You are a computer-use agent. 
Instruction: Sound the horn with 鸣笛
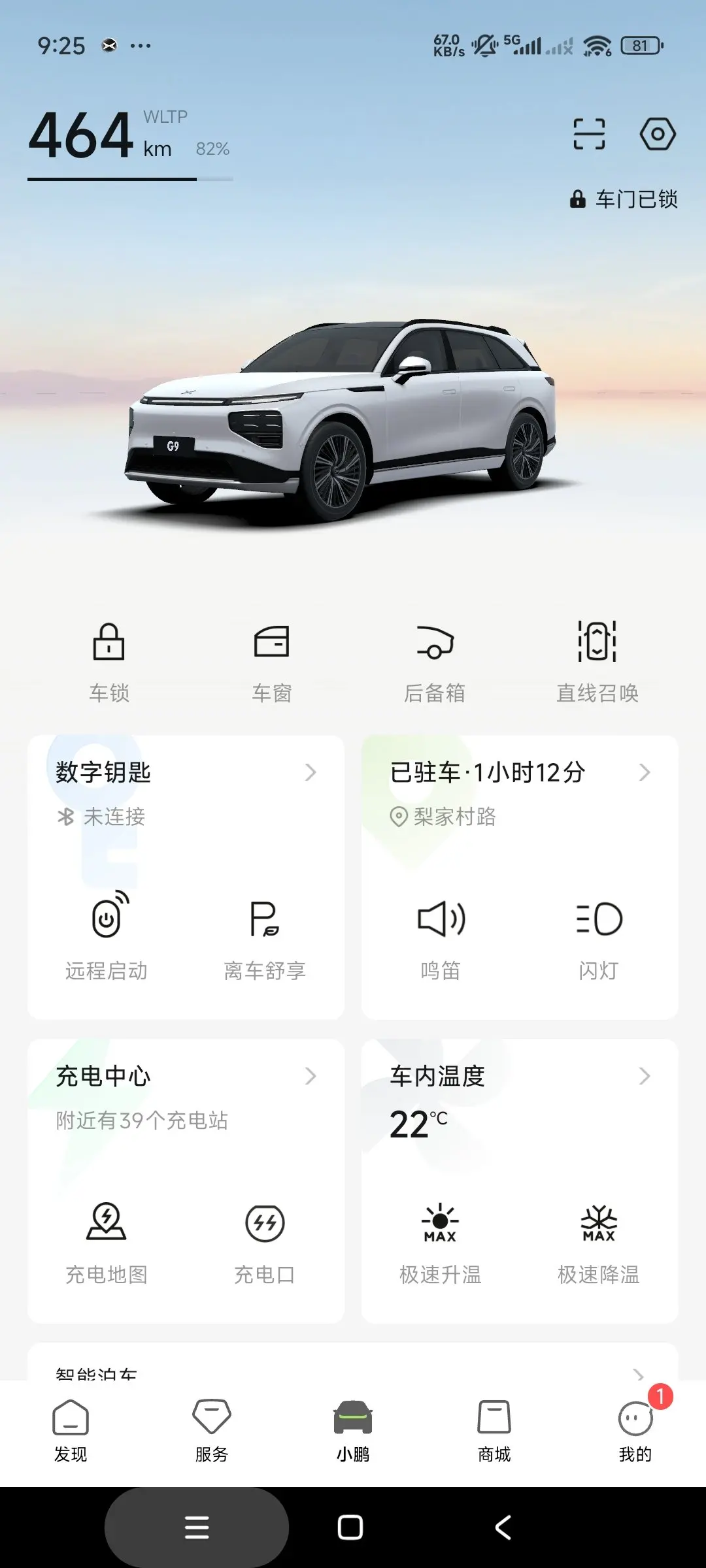click(x=441, y=936)
